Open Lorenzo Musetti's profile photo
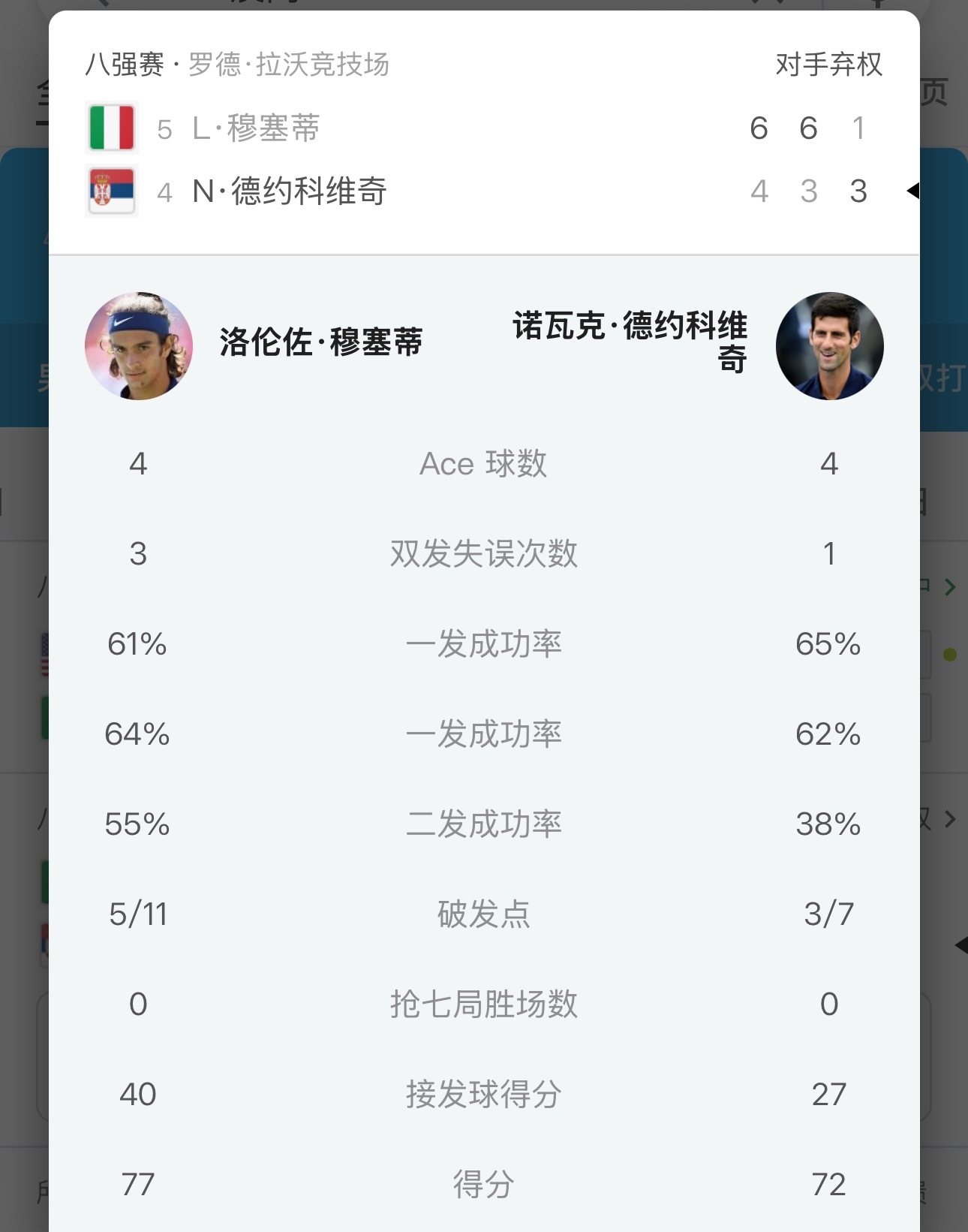The image size is (968, 1232). click(138, 345)
